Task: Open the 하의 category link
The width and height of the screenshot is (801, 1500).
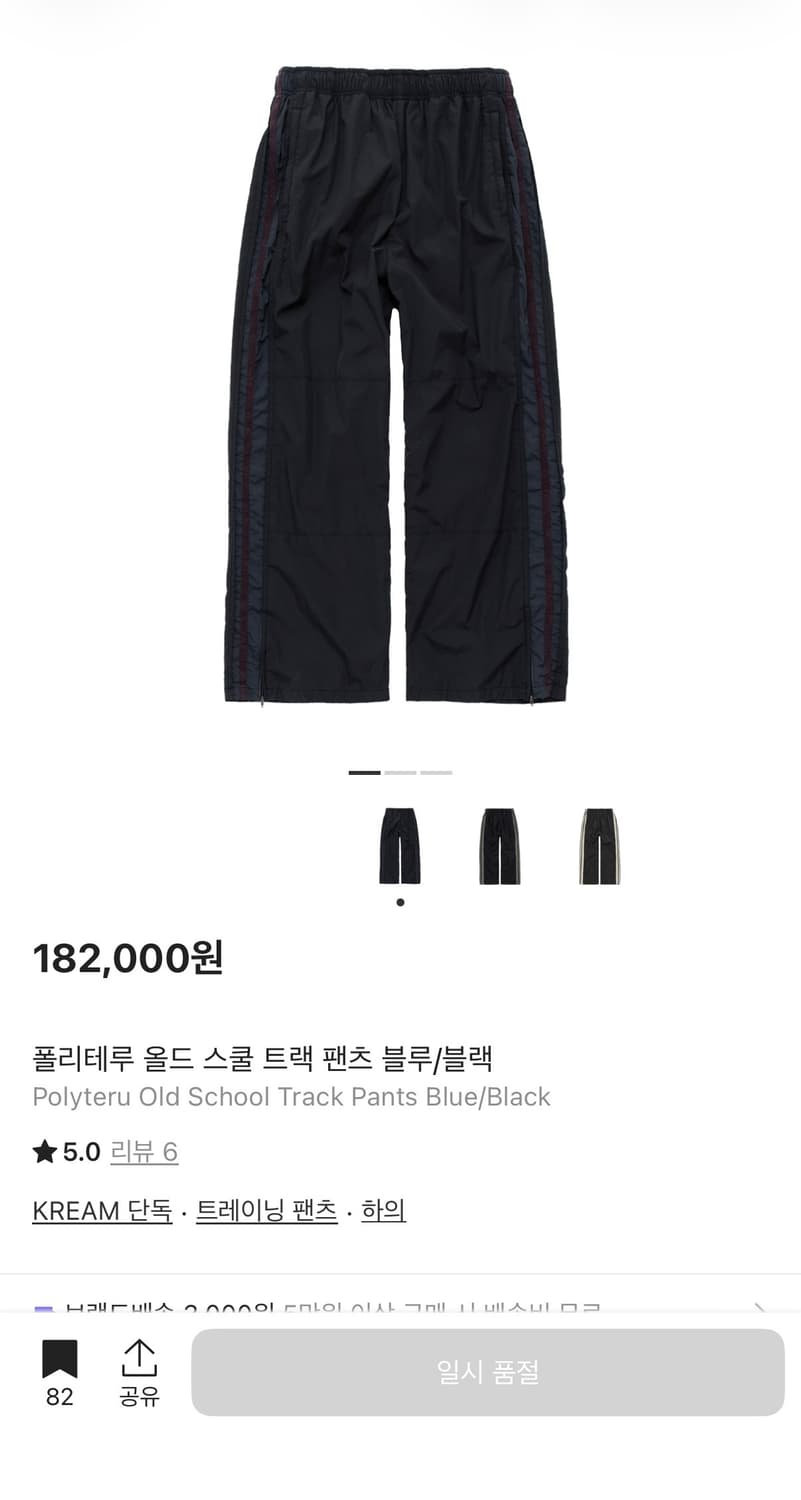Action: click(x=380, y=1210)
